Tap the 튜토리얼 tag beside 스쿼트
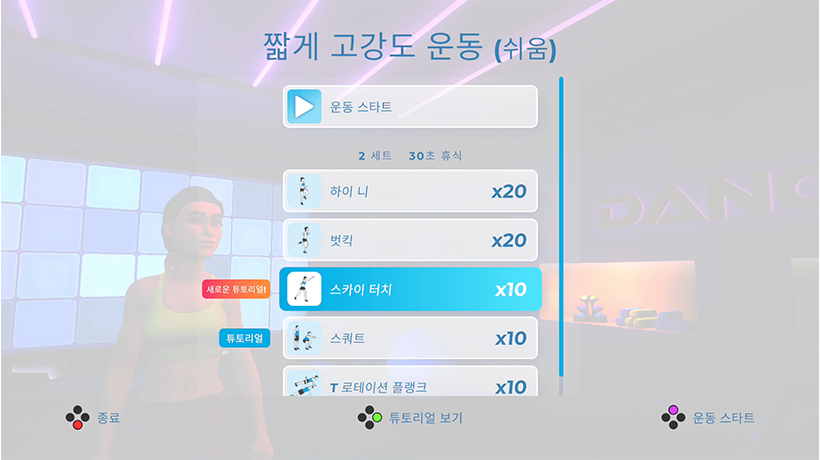Screen dimensions: 820x460 244,338
